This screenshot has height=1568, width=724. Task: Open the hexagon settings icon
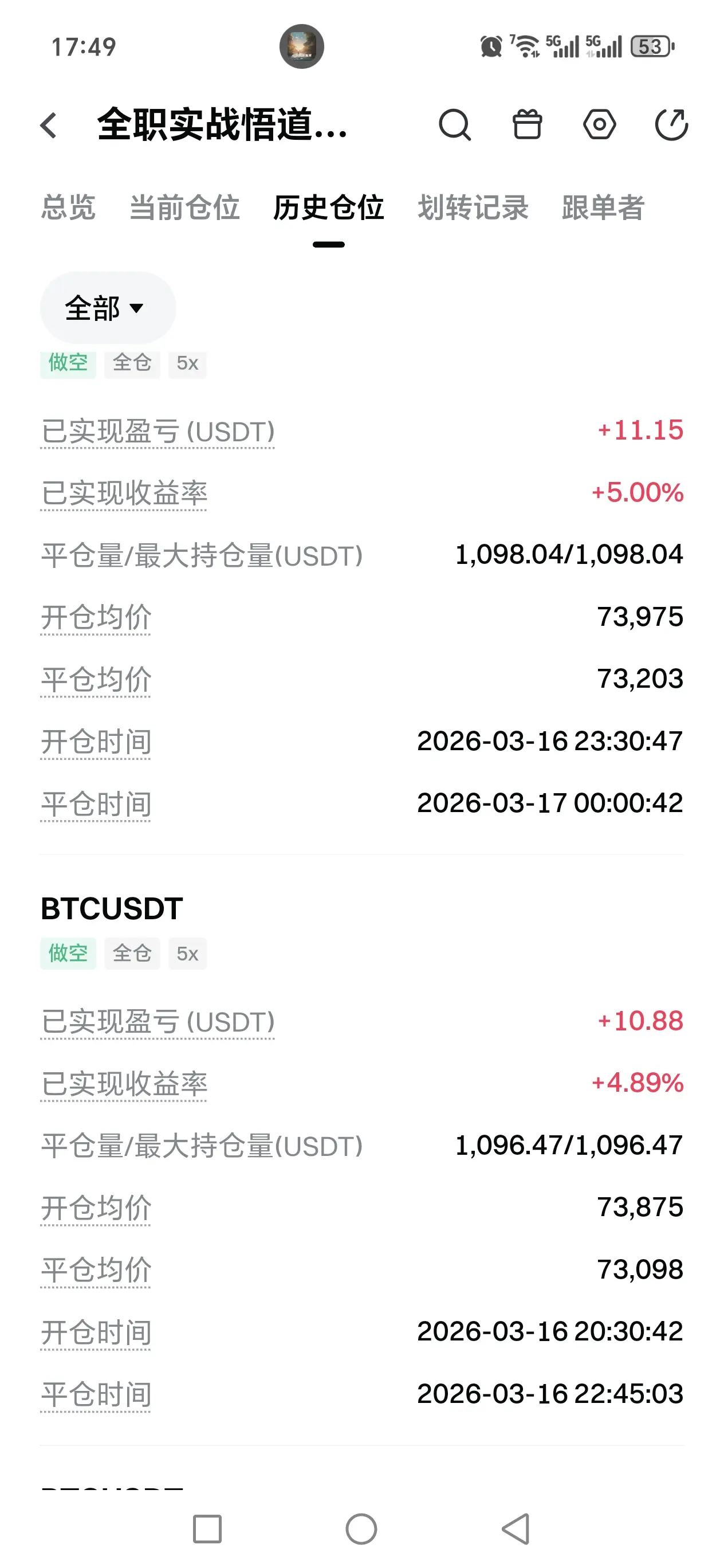pyautogui.click(x=599, y=126)
